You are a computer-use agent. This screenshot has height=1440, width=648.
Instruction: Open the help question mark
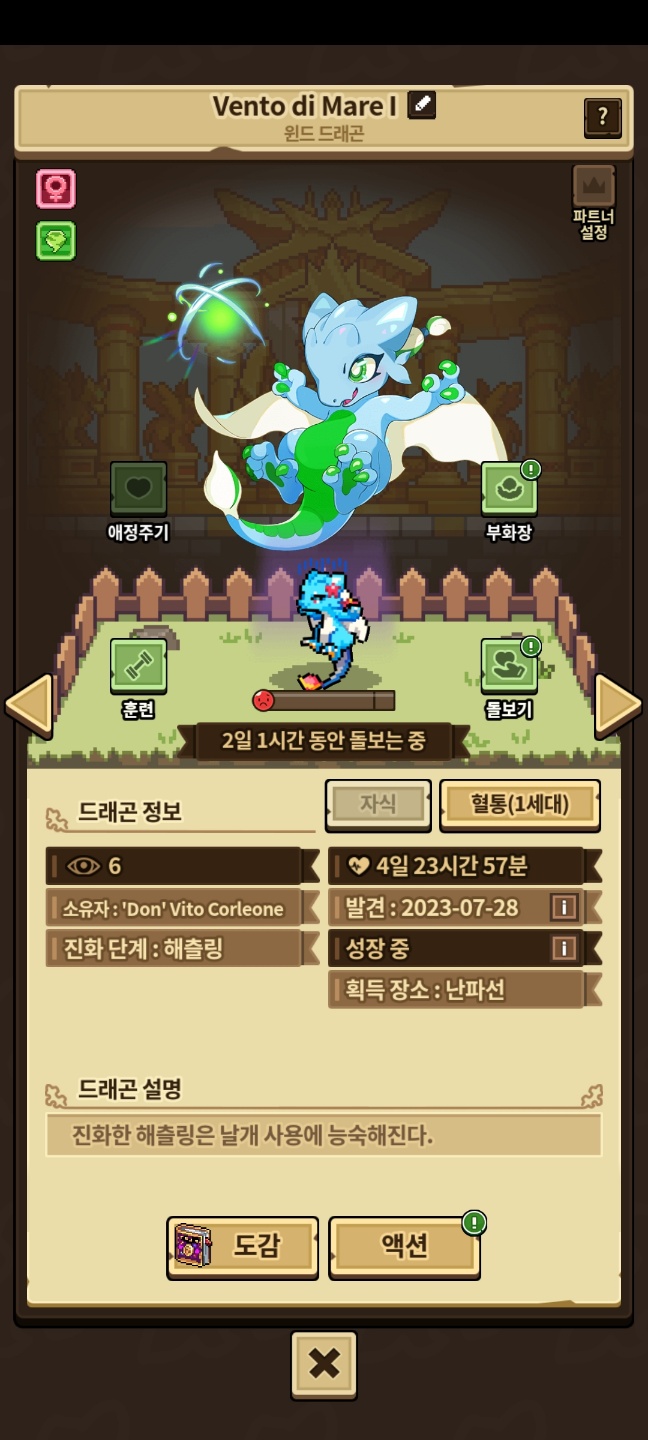coord(602,117)
